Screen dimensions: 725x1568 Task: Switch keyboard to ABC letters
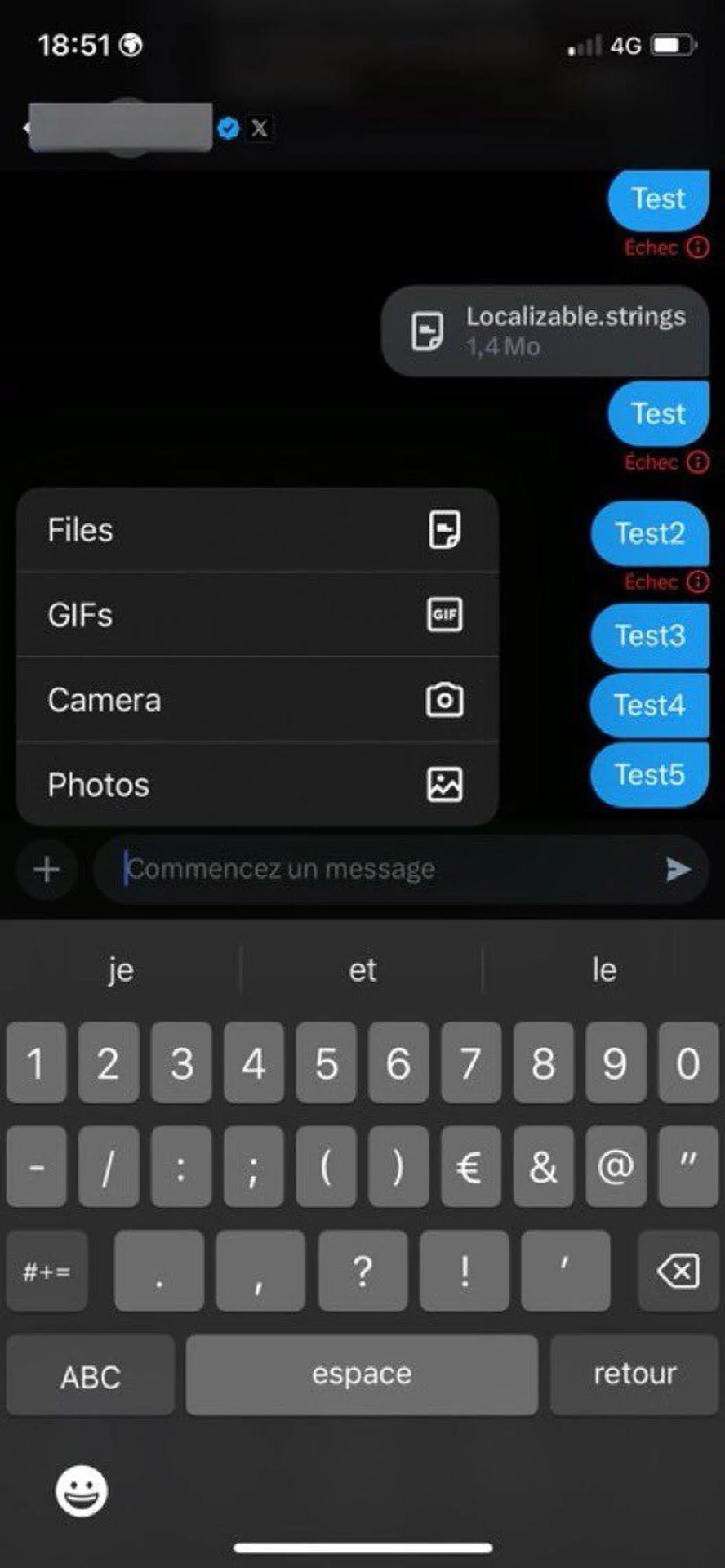[90, 1376]
